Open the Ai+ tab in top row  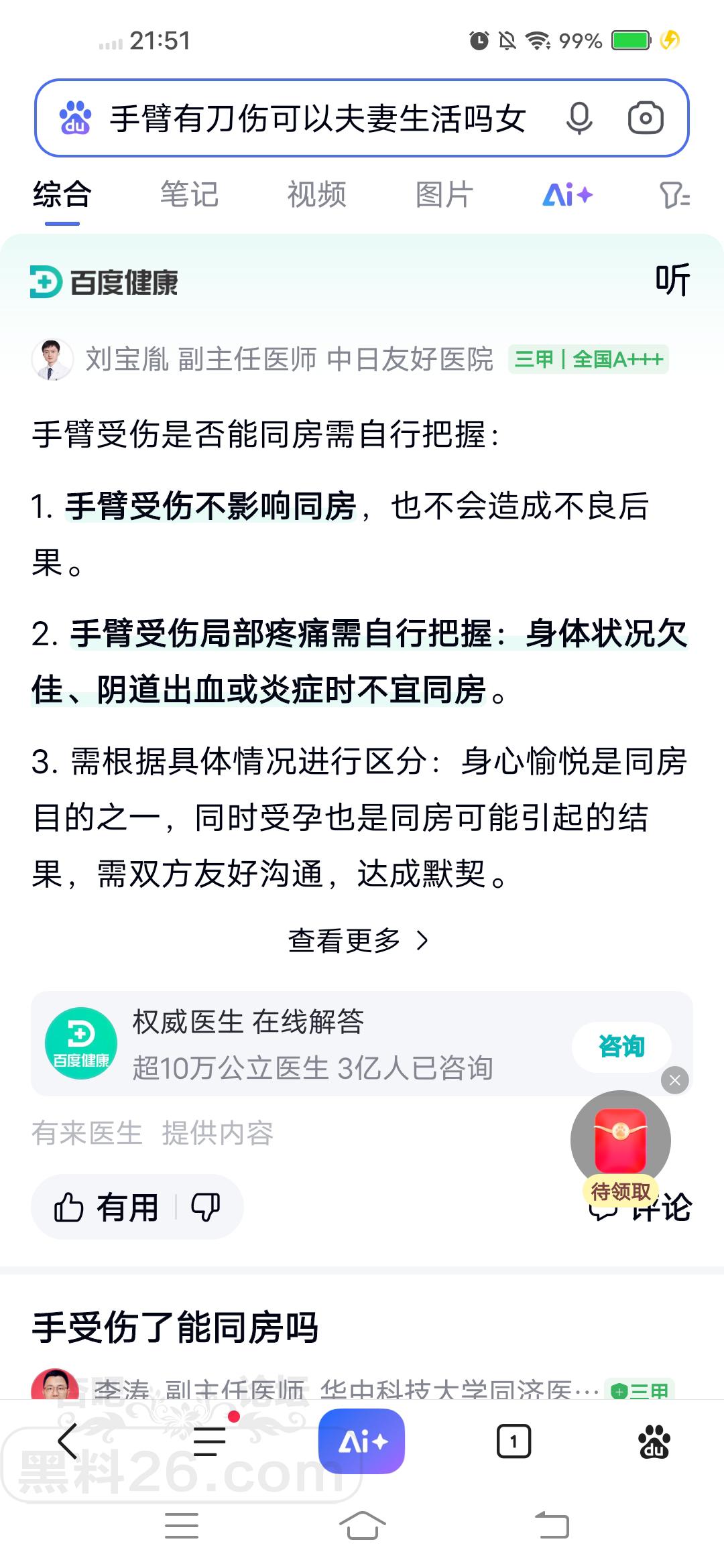pos(567,195)
